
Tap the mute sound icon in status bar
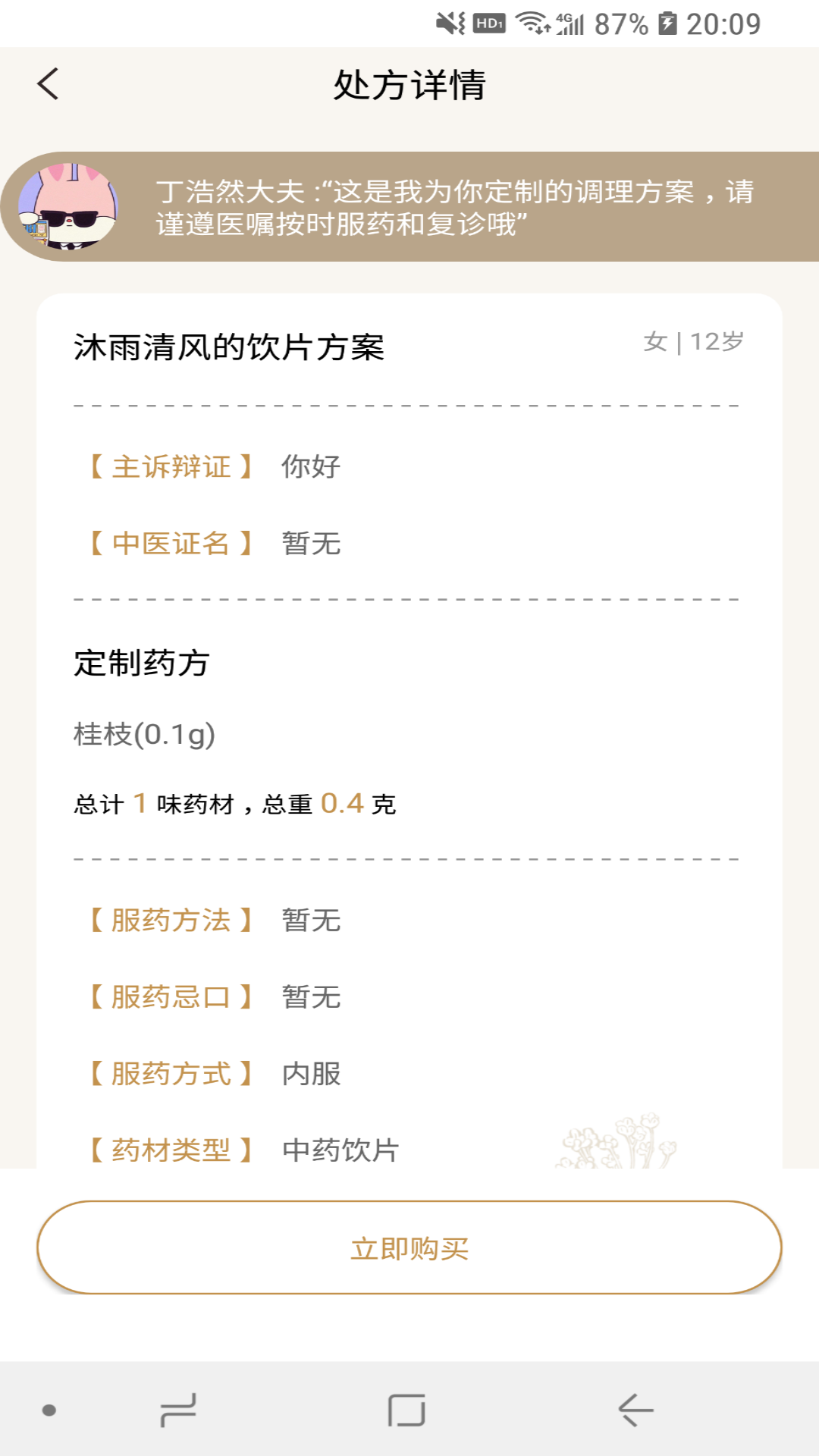(450, 24)
